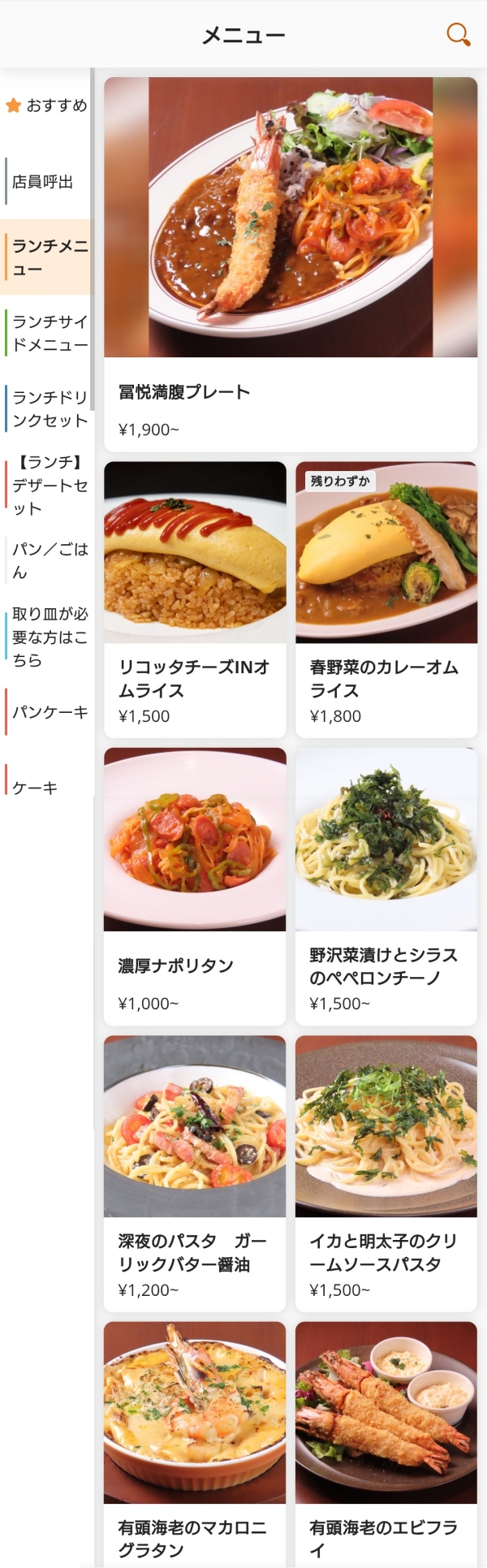Open the パン／ごはん category
Viewport: 487px width, 1568px height.
tap(49, 560)
